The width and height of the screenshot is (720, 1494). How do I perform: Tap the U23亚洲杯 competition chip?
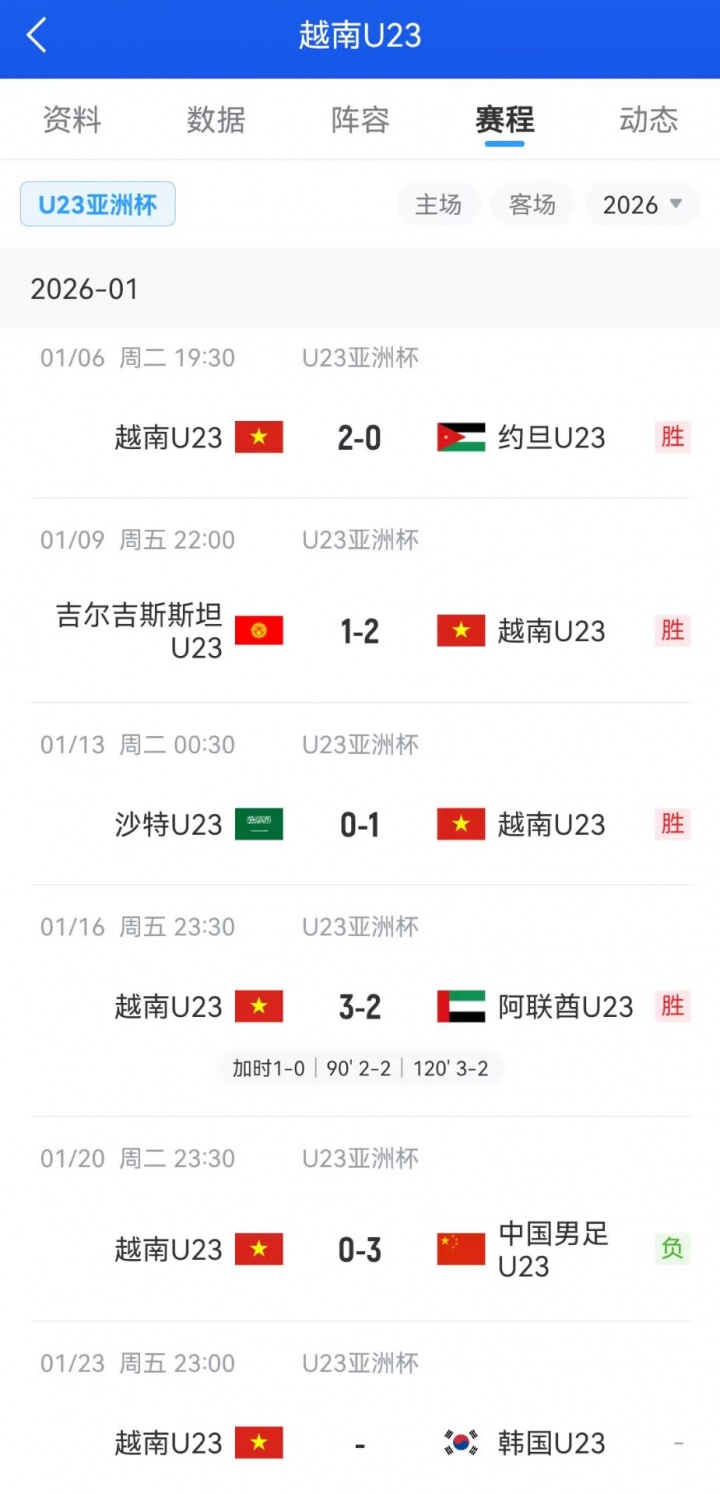pyautogui.click(x=98, y=204)
